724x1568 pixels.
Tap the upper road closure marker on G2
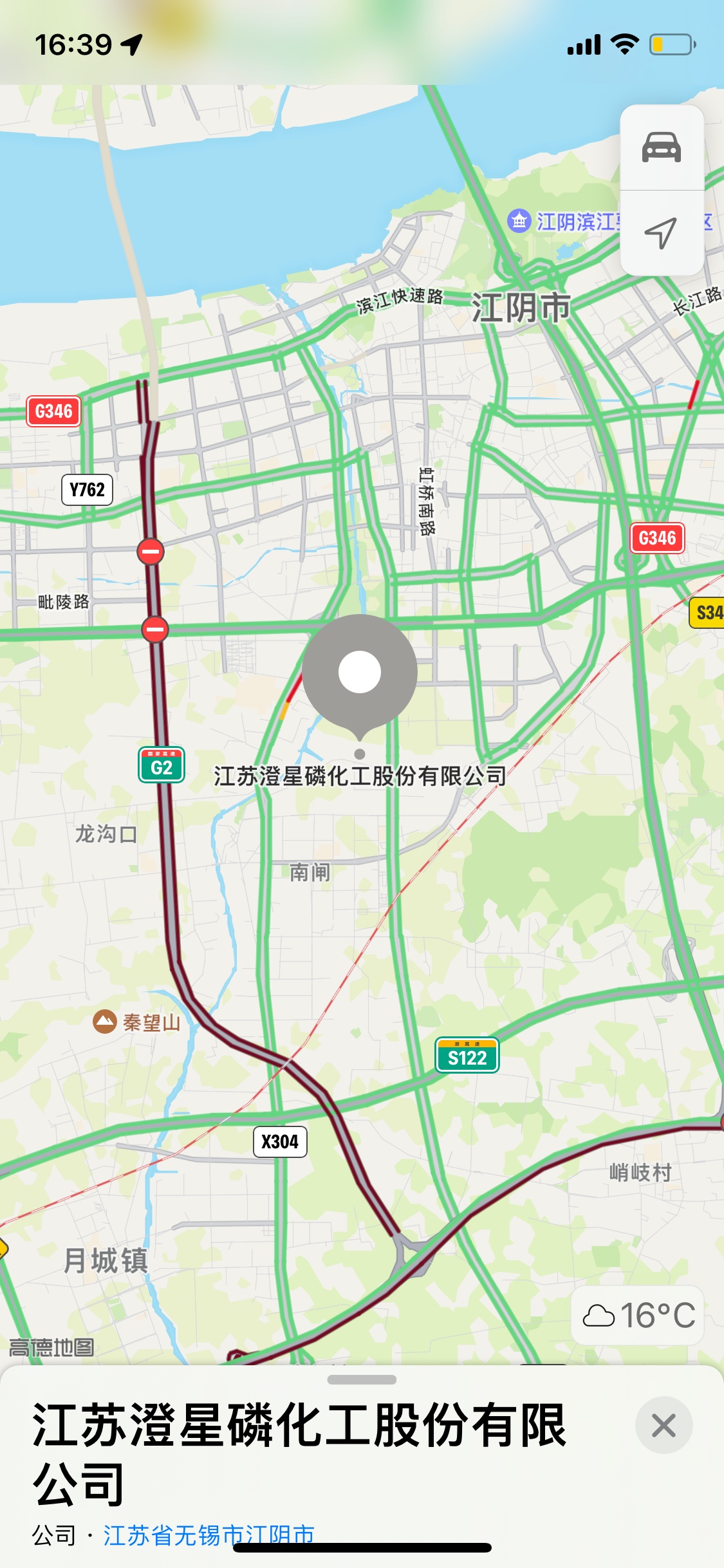(x=151, y=552)
